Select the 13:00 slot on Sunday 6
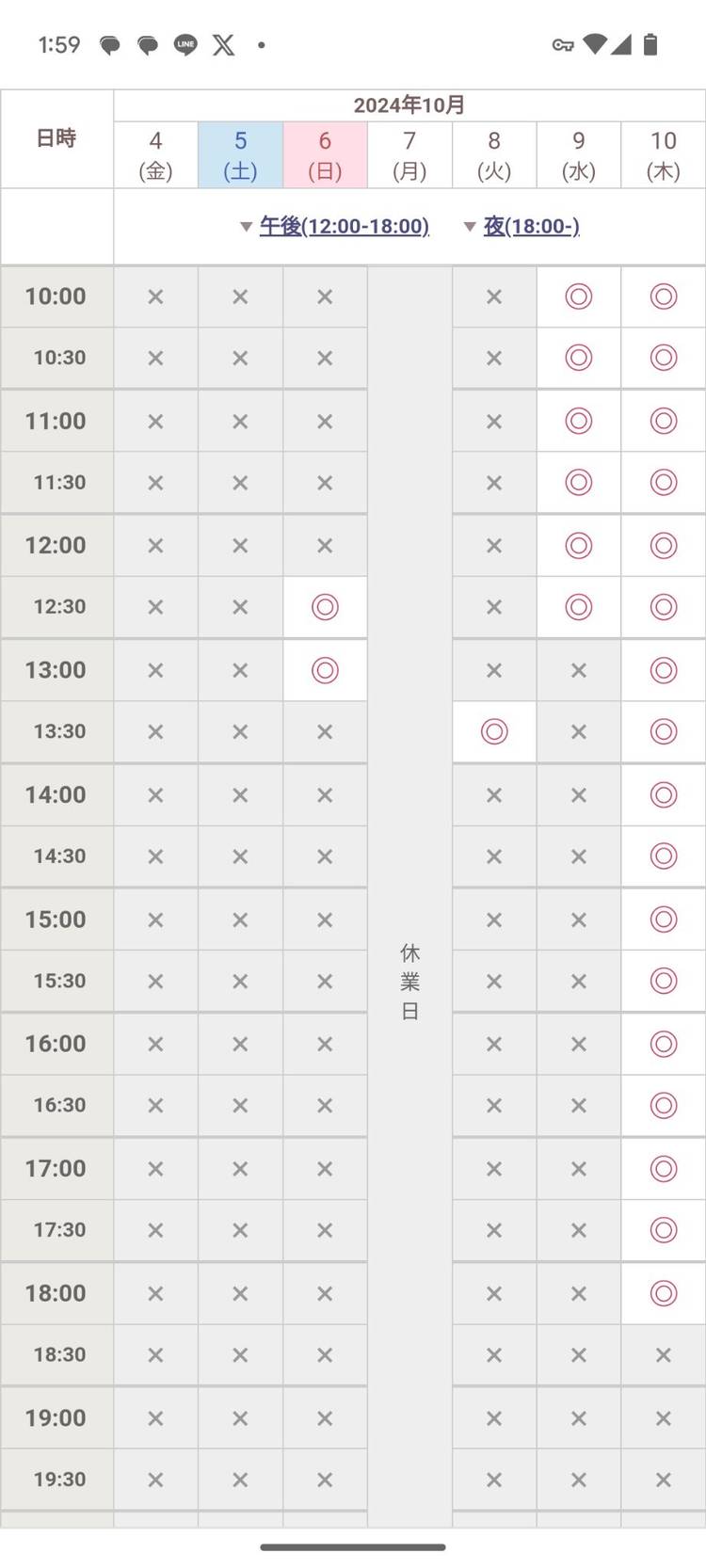Screen dimensions: 706x1568 (325, 670)
